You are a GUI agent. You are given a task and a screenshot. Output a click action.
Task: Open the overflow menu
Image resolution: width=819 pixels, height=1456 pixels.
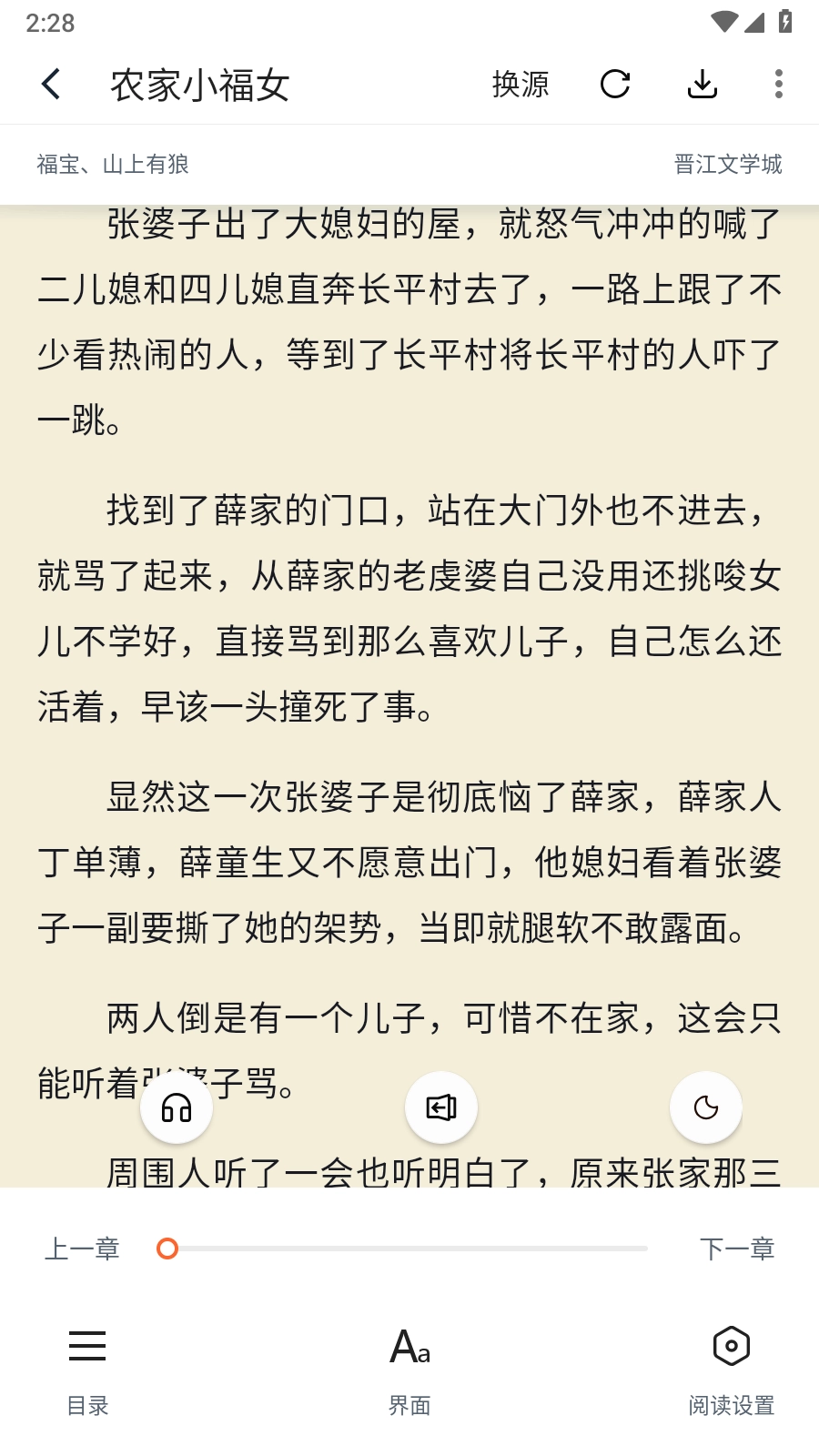778,85
